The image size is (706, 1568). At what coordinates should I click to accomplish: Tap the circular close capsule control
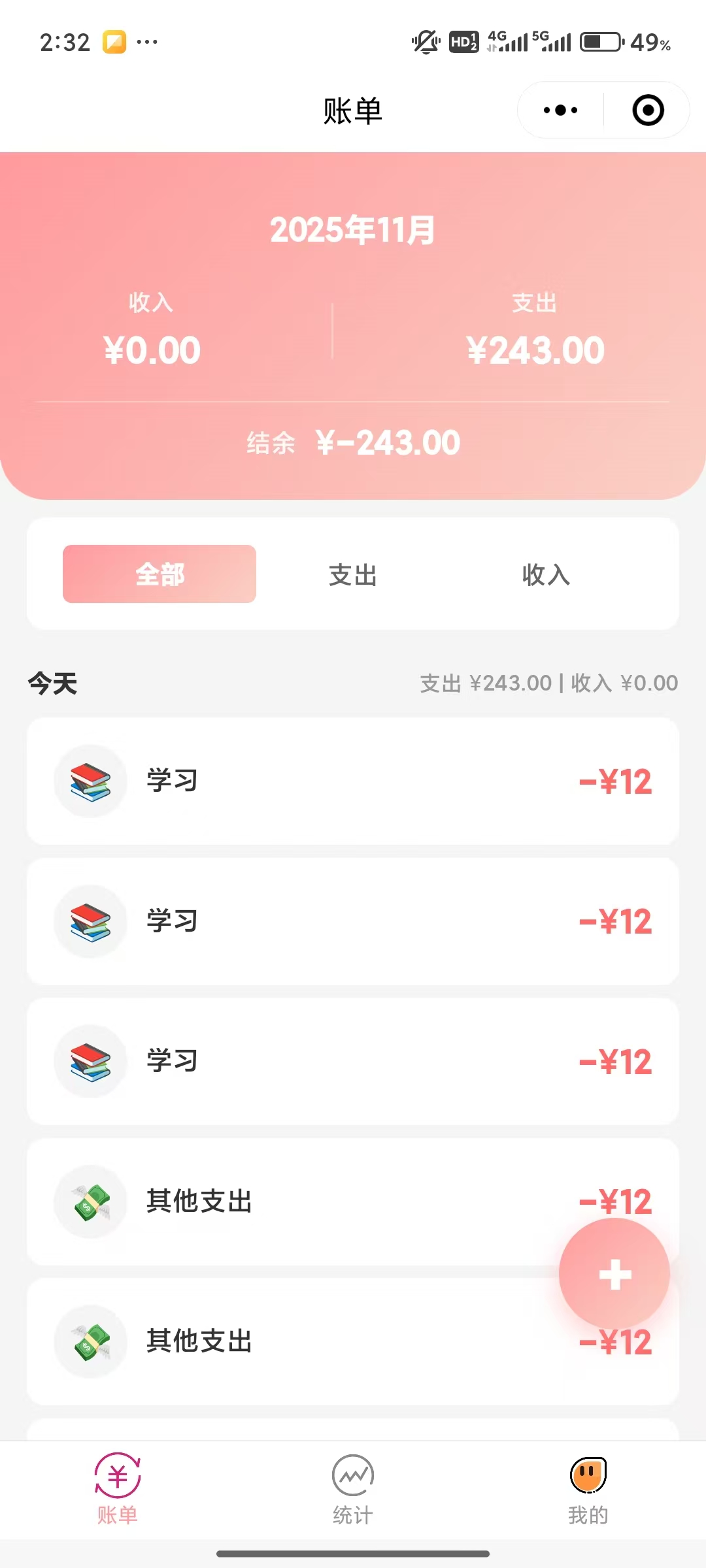[x=647, y=110]
